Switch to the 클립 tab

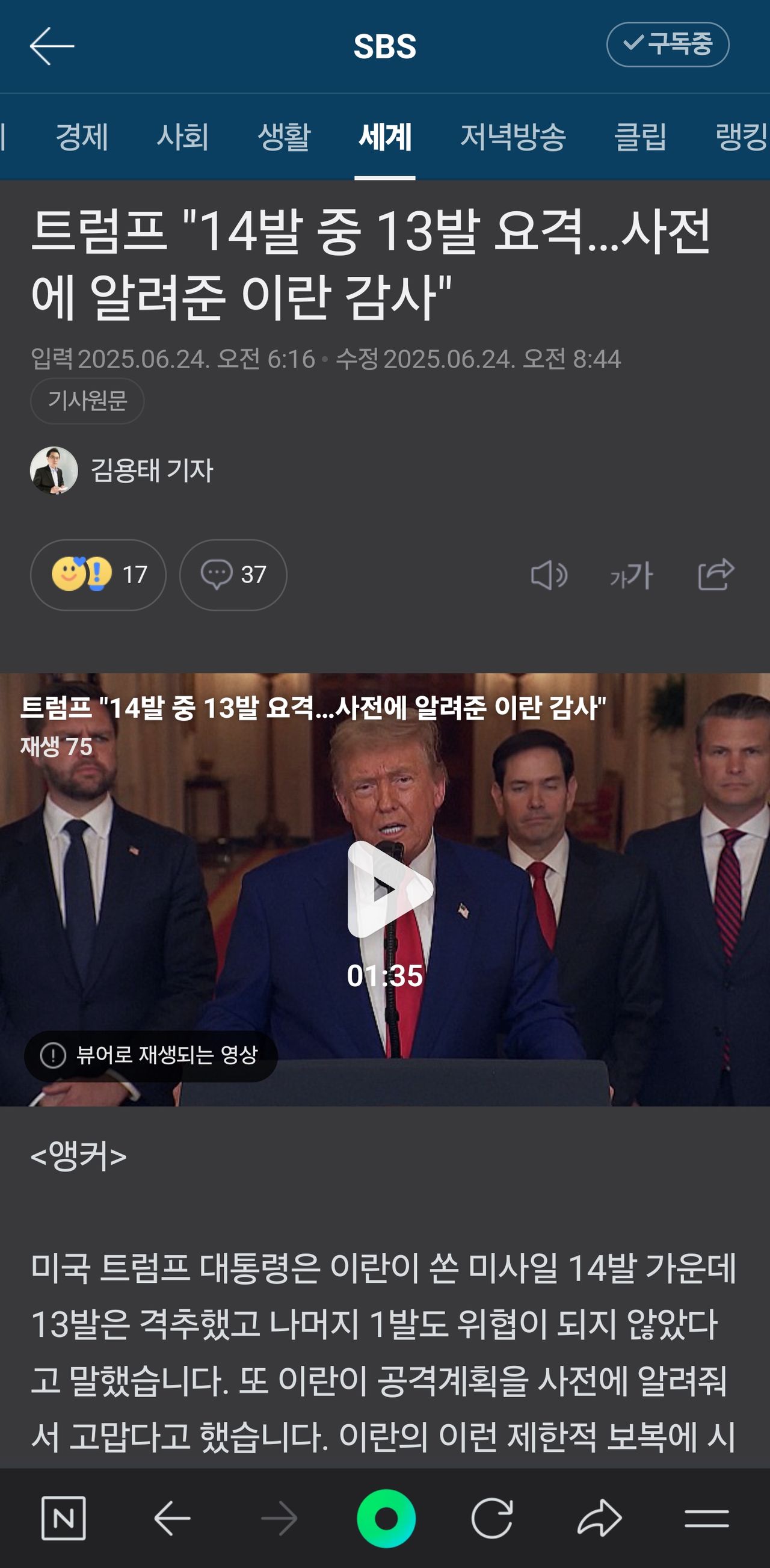coord(640,137)
